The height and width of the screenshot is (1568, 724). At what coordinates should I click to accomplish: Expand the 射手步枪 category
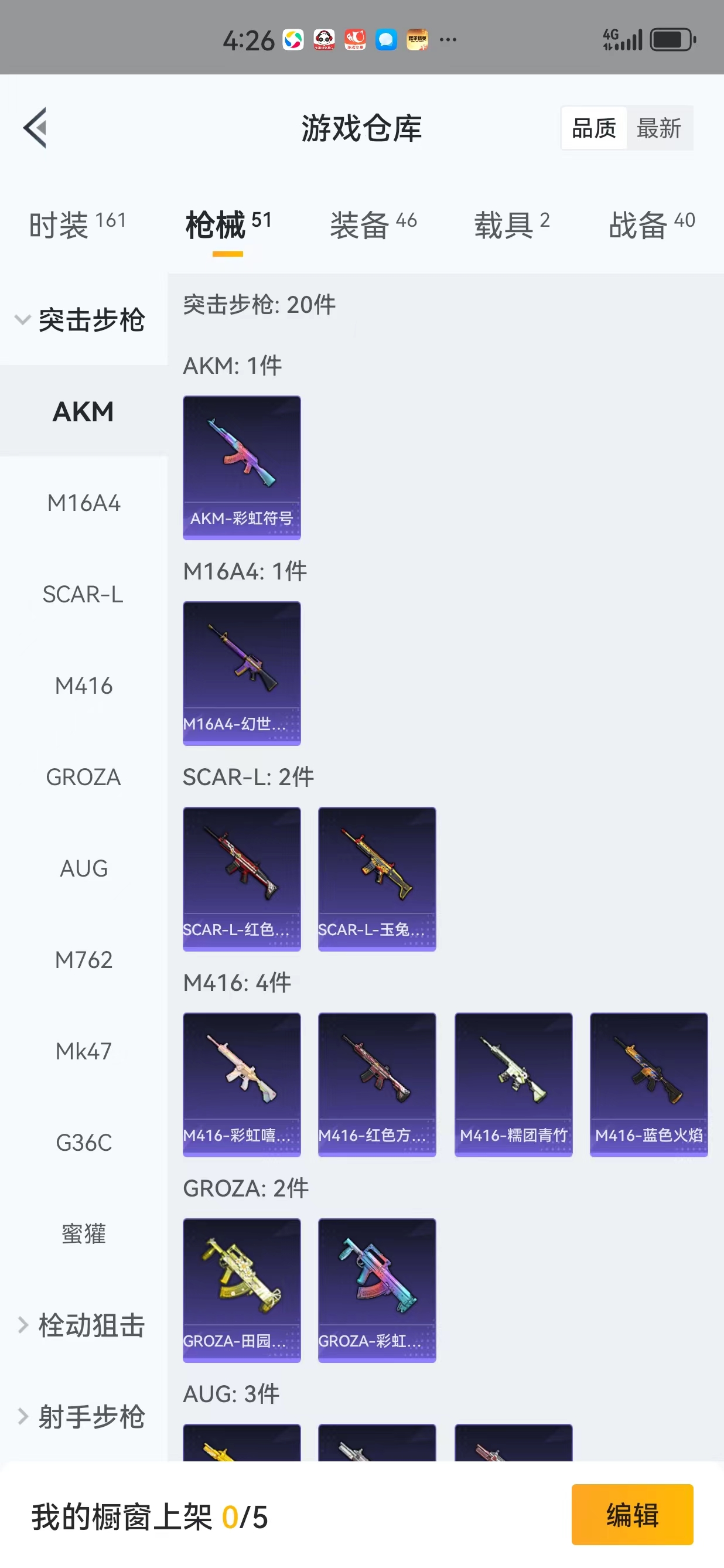[x=82, y=1416]
